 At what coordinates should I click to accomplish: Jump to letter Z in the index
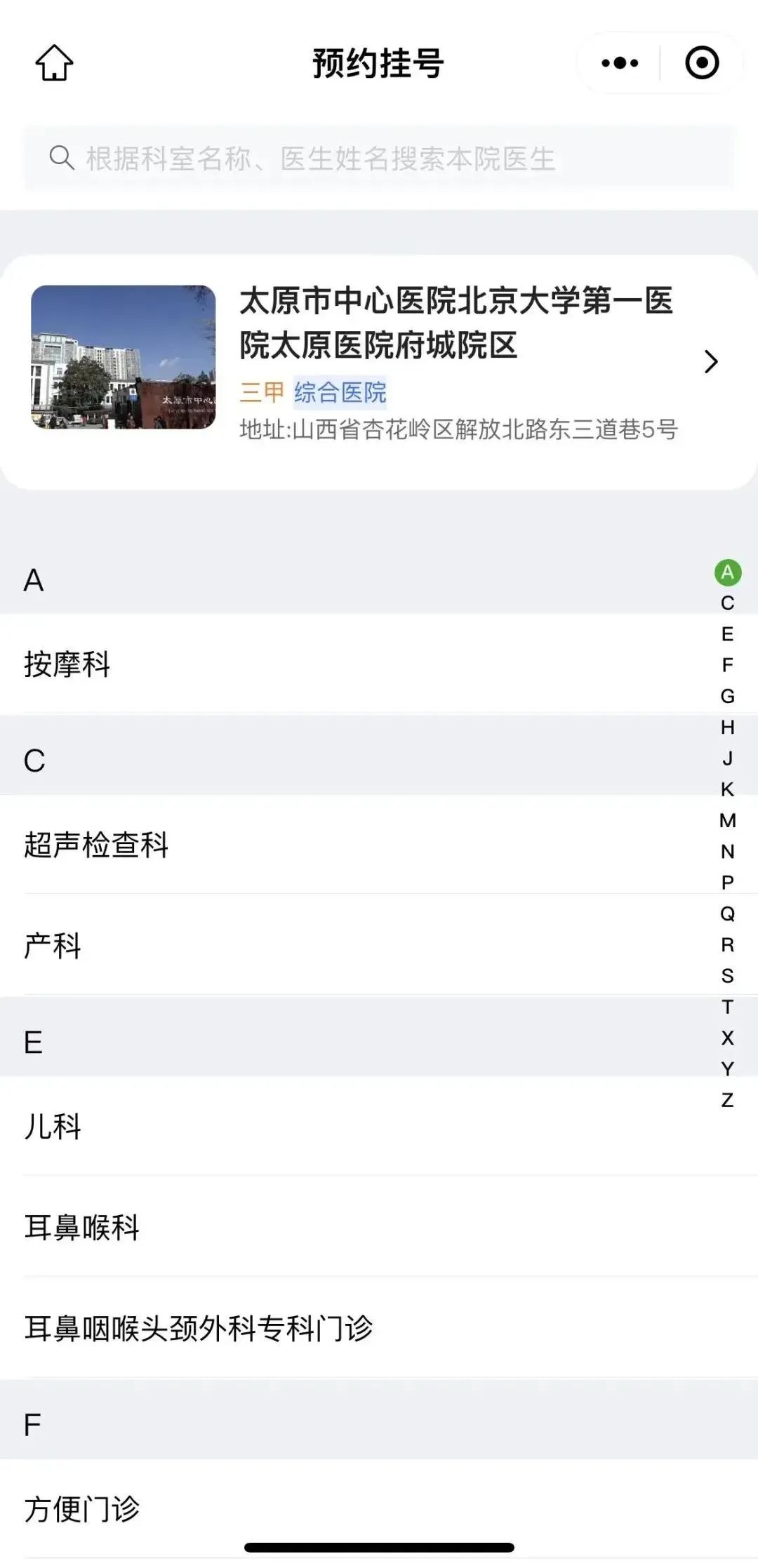point(728,1100)
